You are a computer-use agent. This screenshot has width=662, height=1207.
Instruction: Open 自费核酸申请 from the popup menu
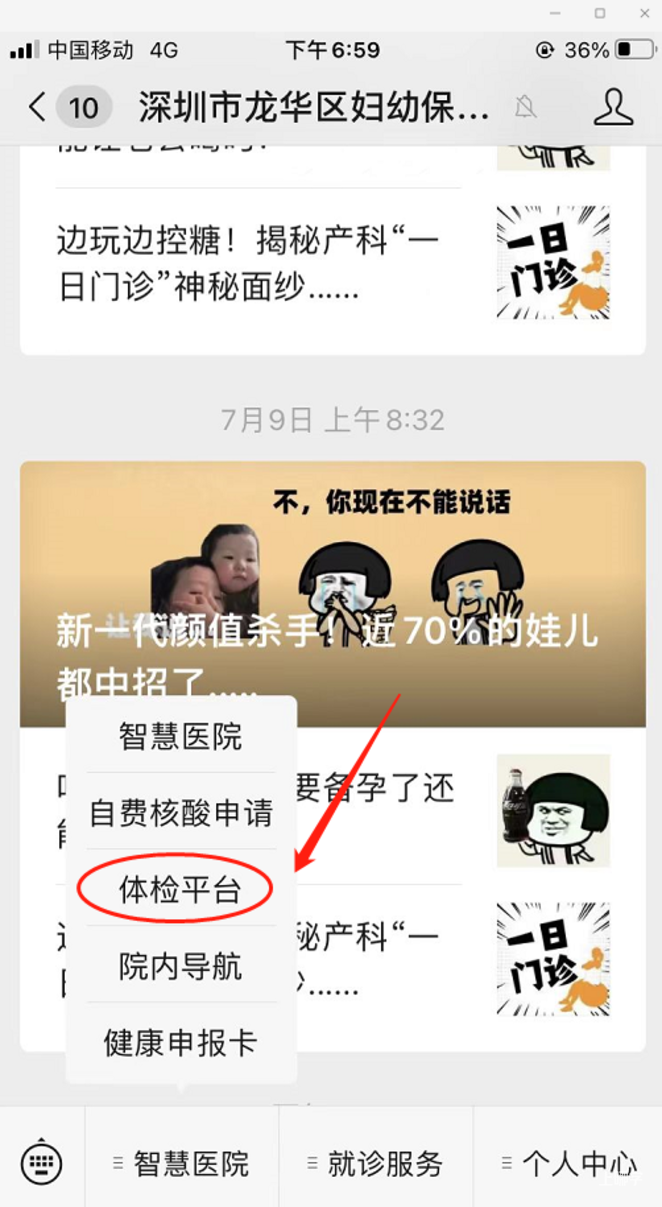pos(181,813)
